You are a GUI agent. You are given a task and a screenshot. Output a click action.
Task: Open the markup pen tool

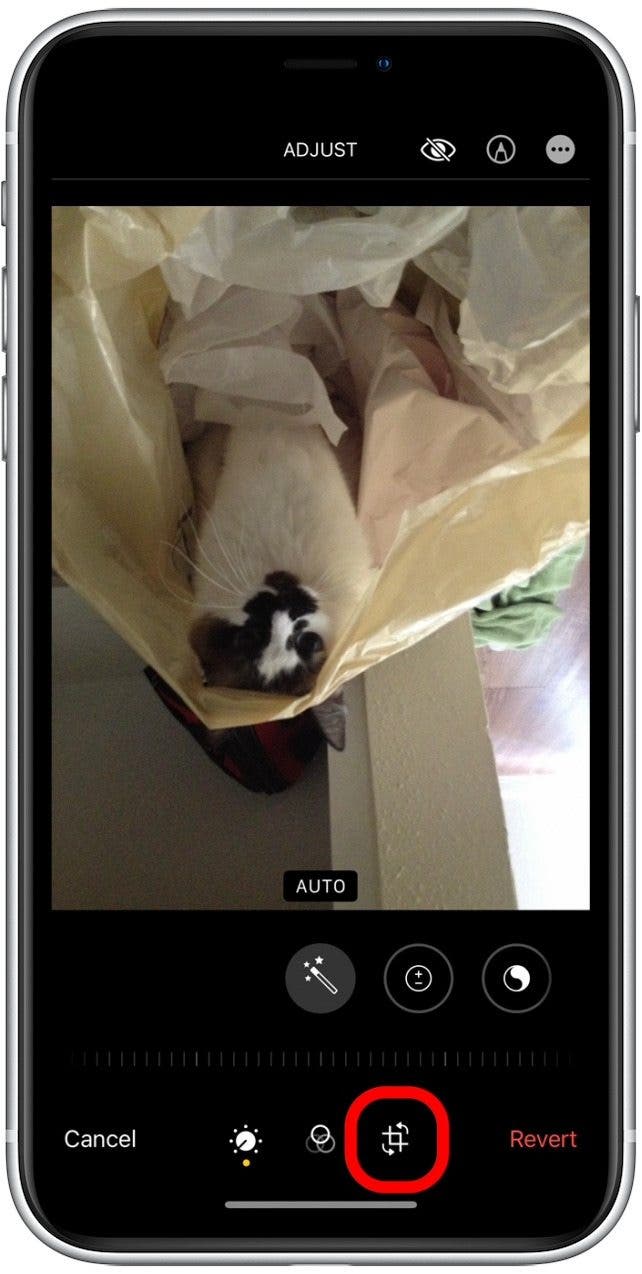[x=500, y=150]
